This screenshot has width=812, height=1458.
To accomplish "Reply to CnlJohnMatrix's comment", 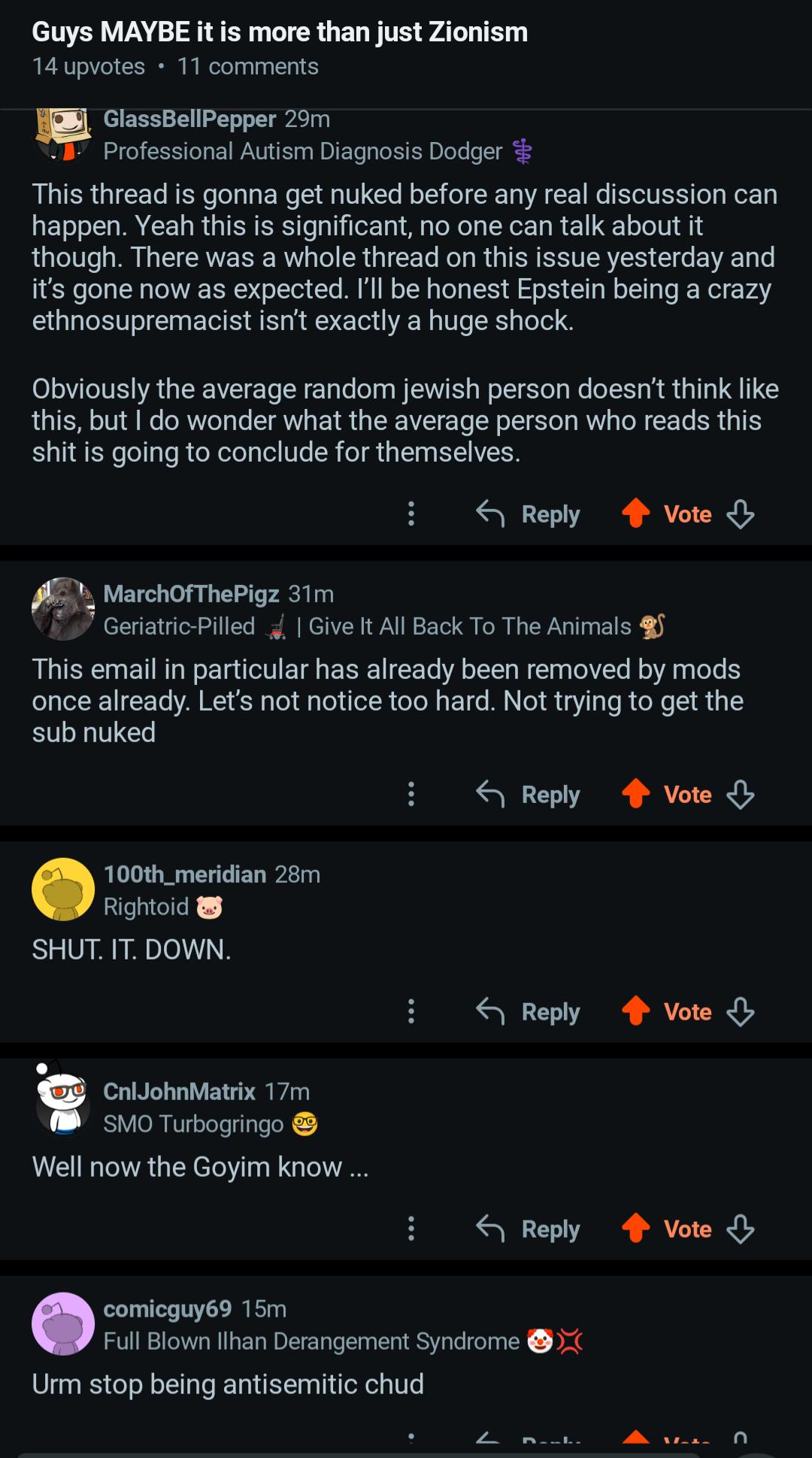I will pos(529,1229).
